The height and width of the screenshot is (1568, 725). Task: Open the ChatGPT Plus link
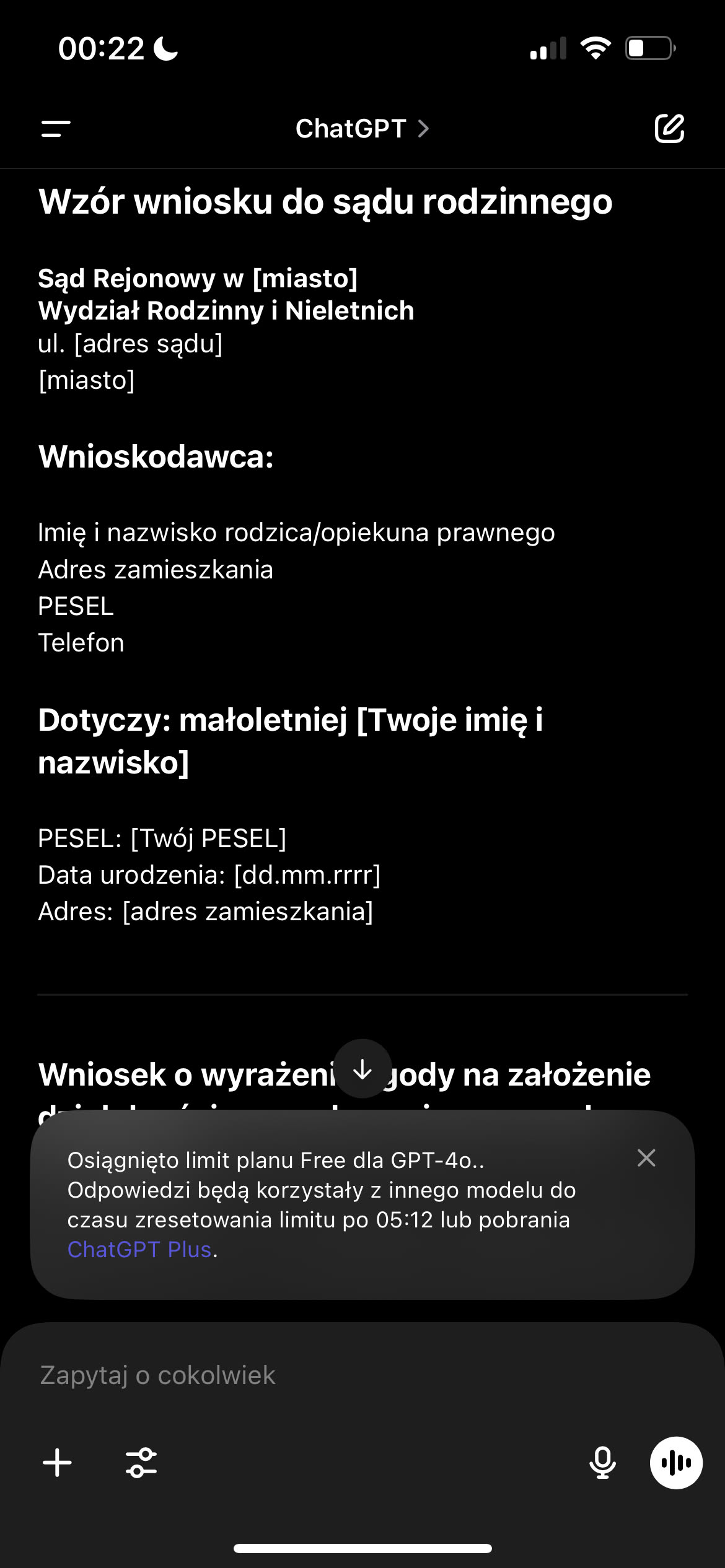[x=140, y=1250]
